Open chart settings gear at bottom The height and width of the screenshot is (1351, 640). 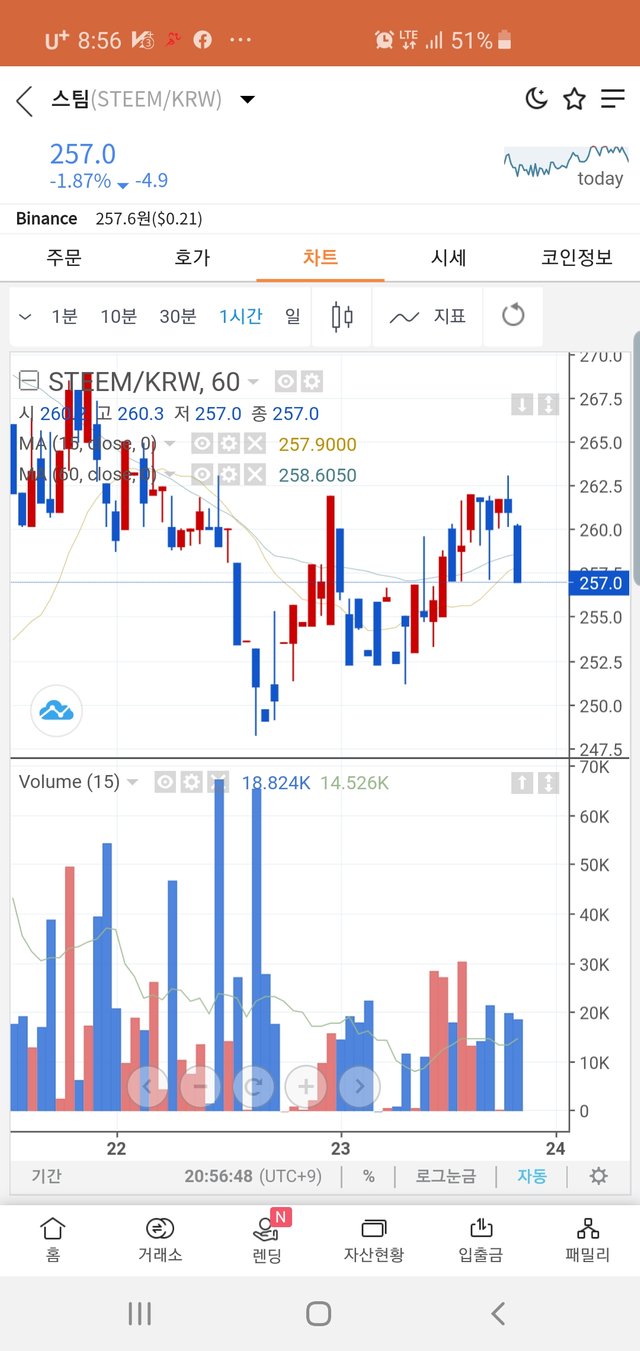point(598,1176)
